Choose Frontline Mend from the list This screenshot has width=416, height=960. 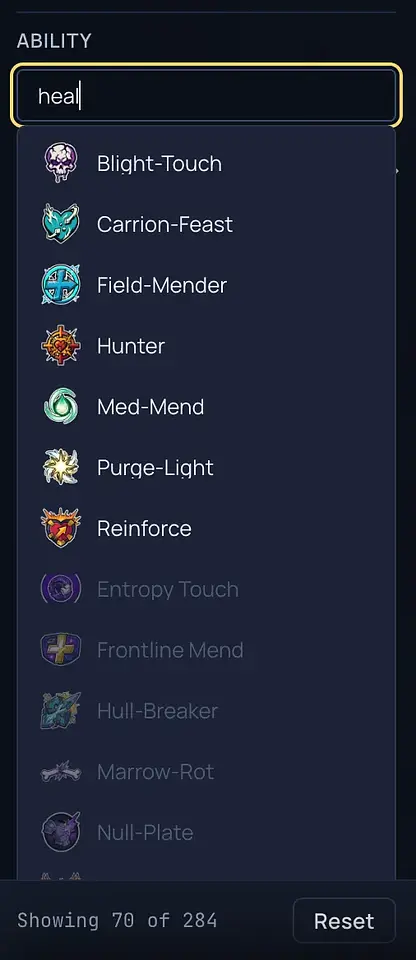pos(206,650)
